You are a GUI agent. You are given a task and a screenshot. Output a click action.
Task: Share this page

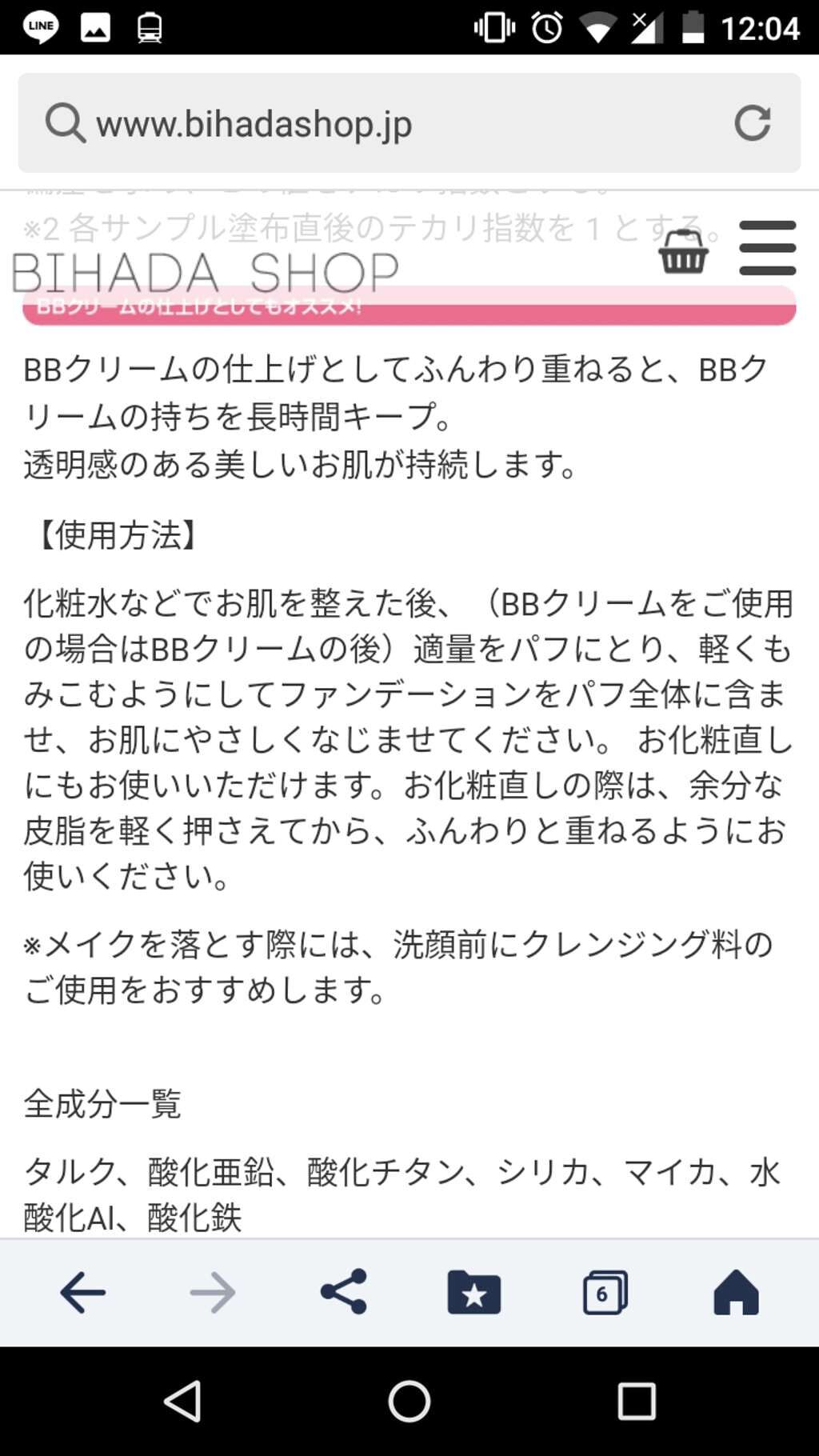pos(344,1291)
